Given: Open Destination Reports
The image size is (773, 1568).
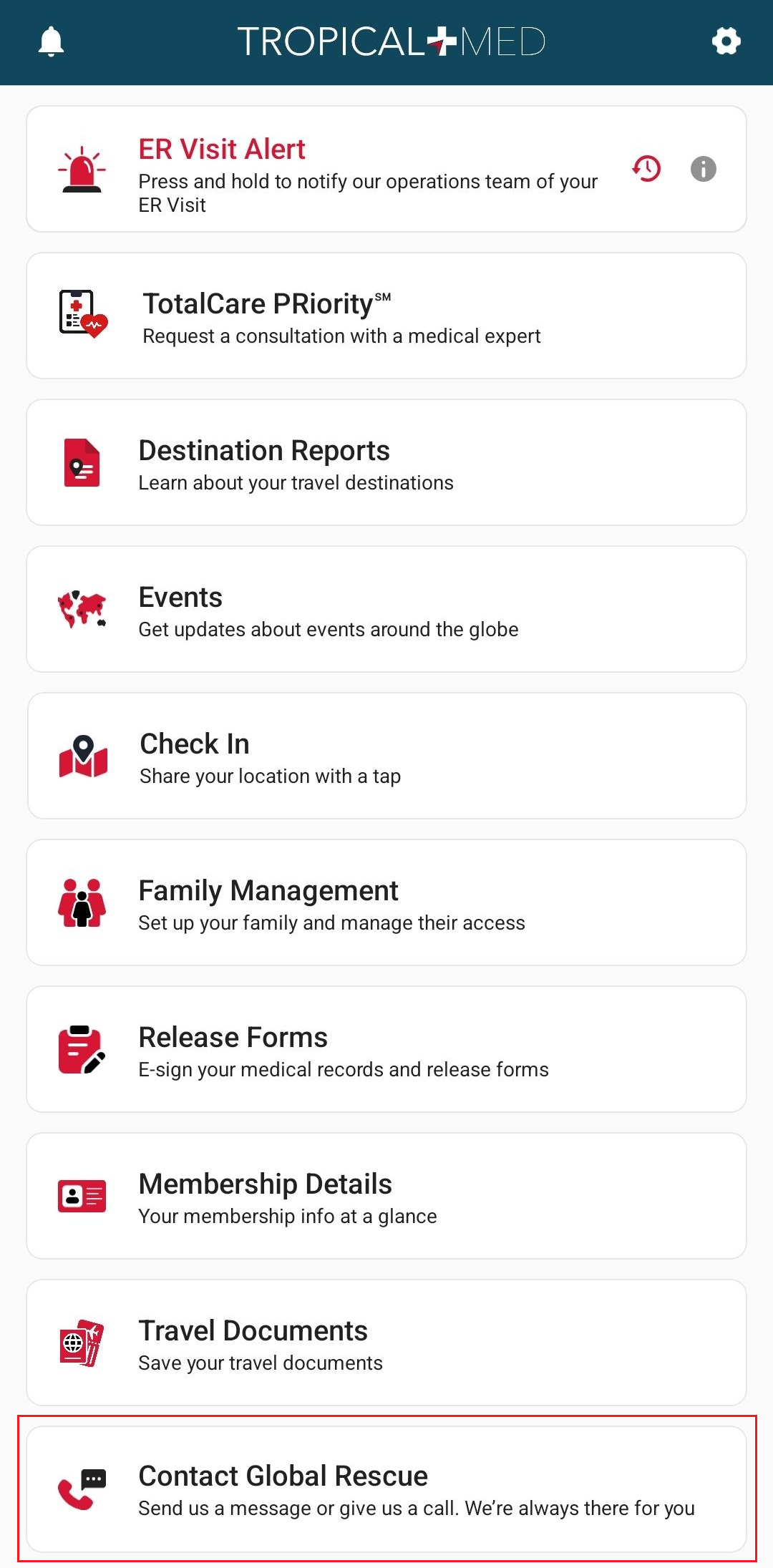Looking at the screenshot, I should 386,462.
